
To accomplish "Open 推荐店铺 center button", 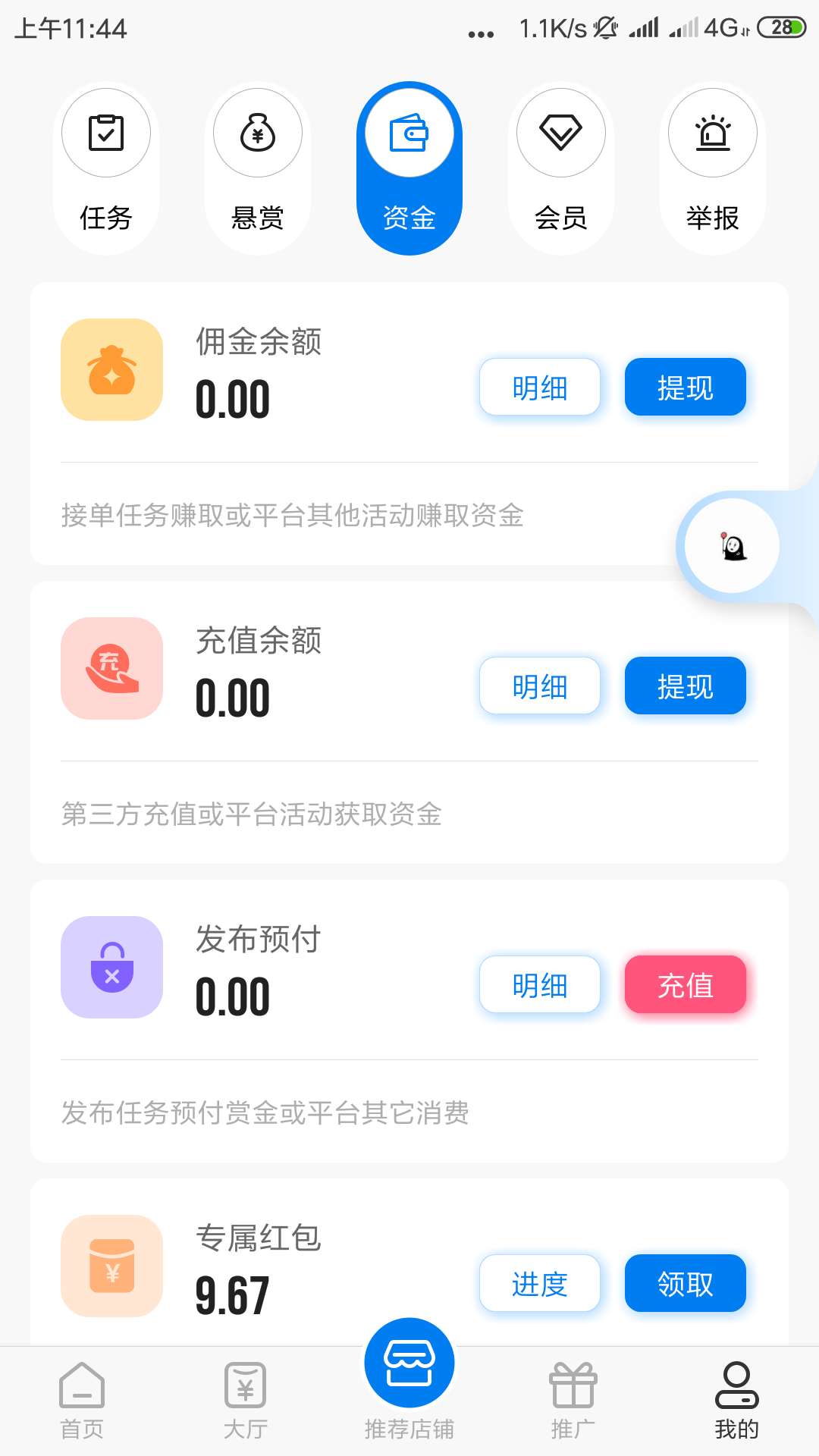I will click(409, 1380).
